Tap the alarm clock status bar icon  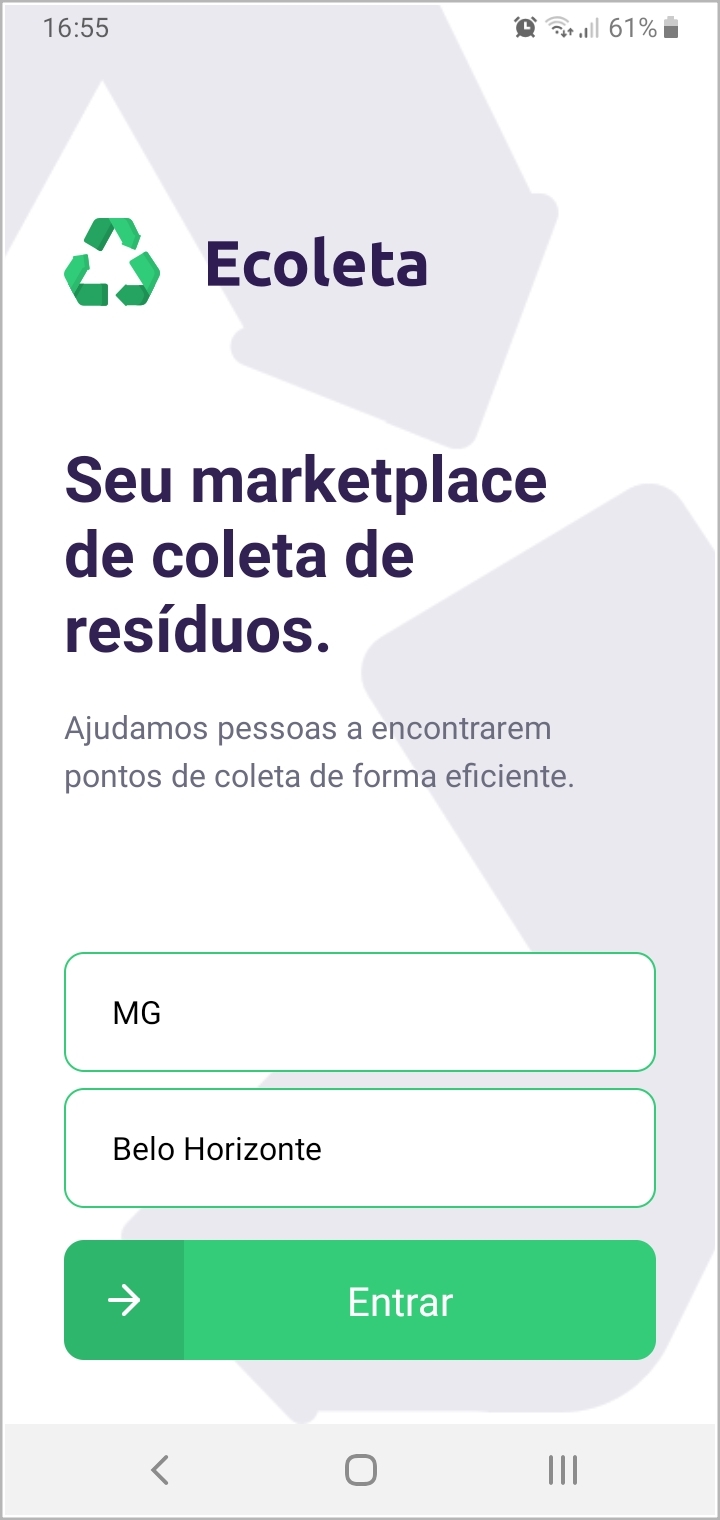(525, 28)
